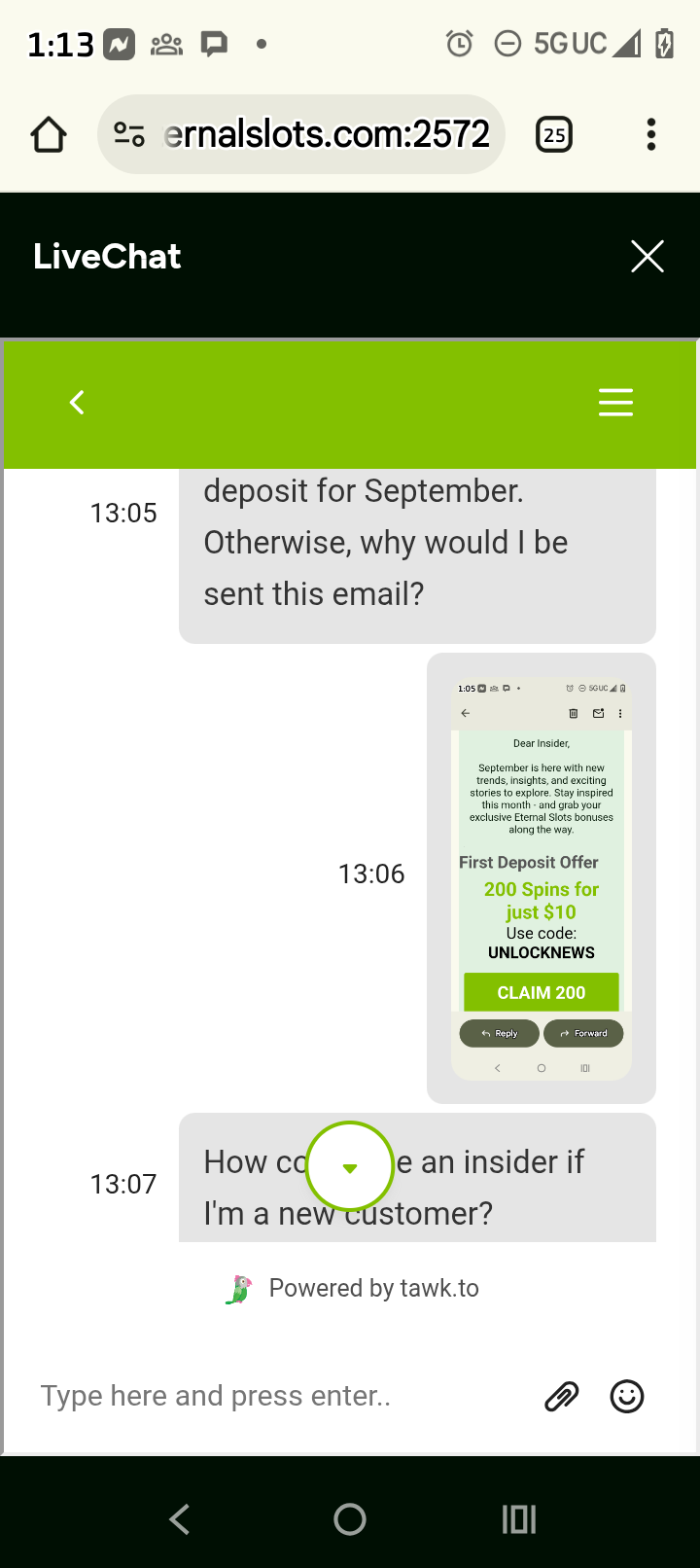Tap the system back button
This screenshot has width=700, height=1568.
[180, 1519]
